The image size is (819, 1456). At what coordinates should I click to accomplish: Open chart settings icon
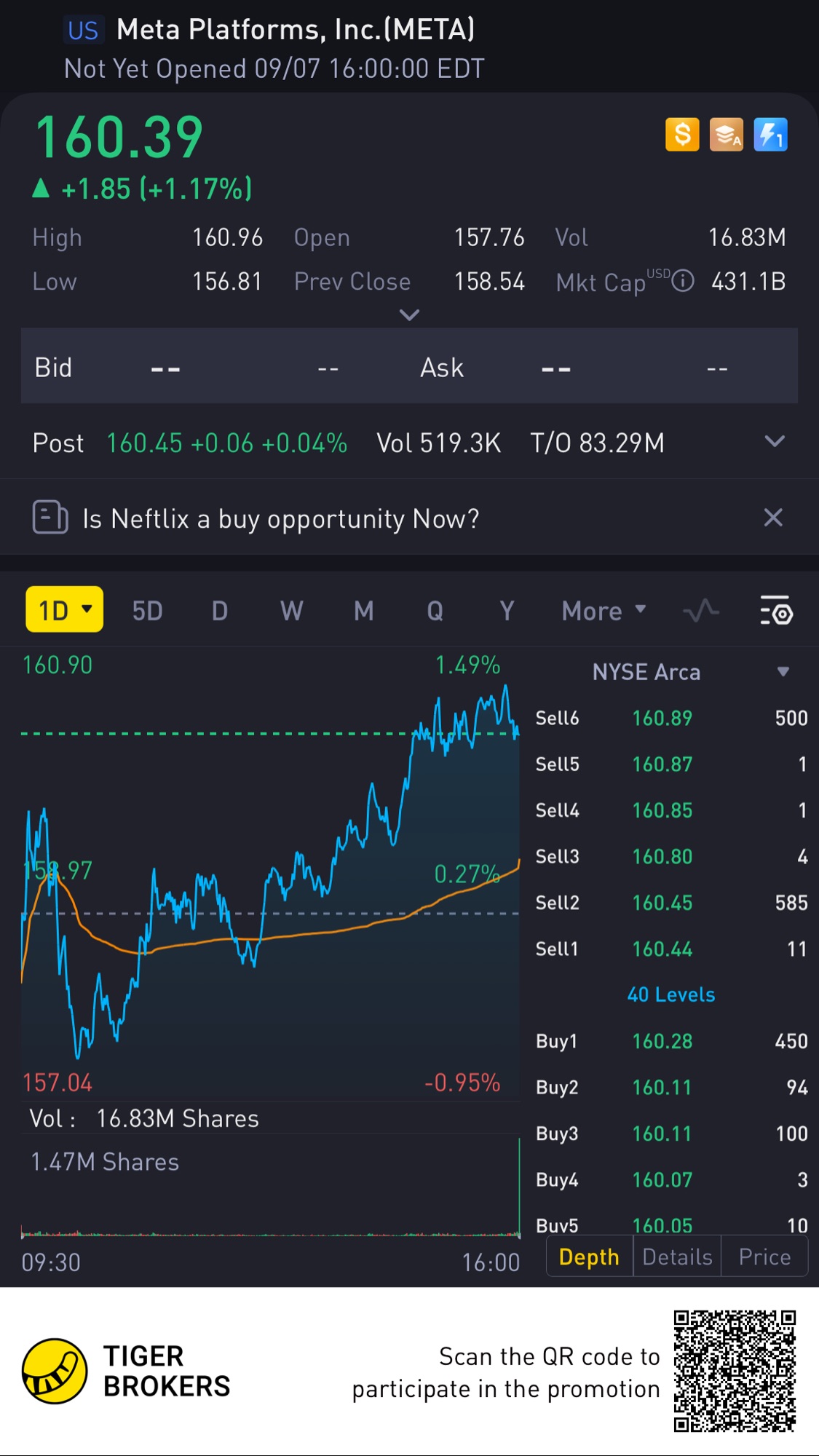point(776,611)
